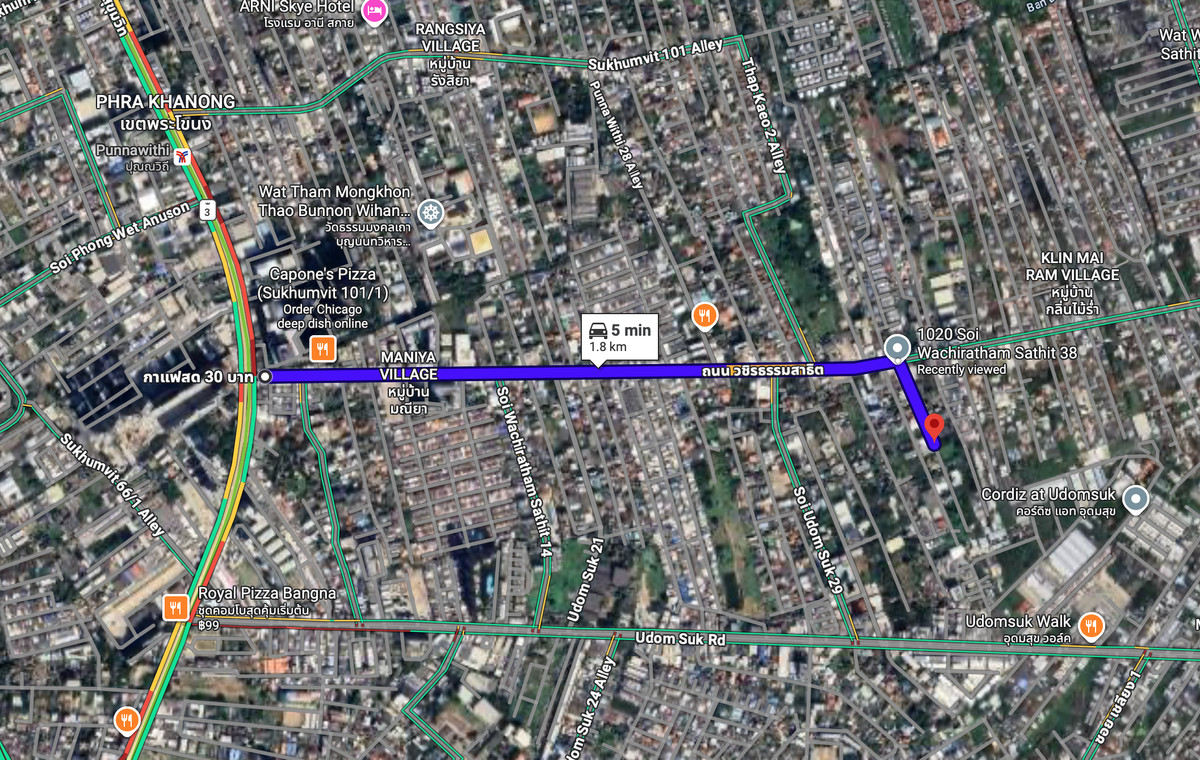Open the Royal Pizza Bangna marker
This screenshot has height=760, width=1200.
pos(176,606)
